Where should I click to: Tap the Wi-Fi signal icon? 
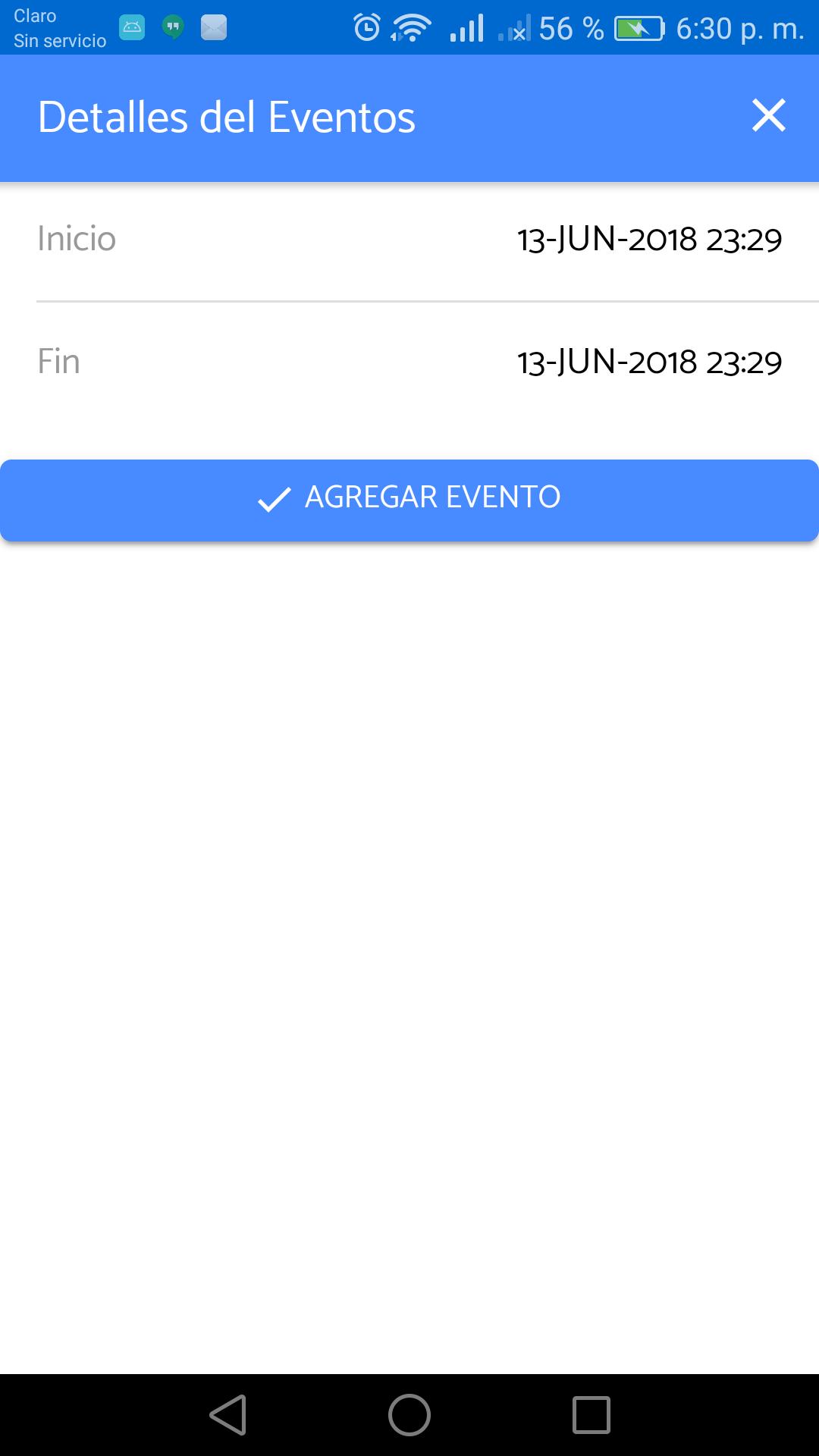click(410, 27)
